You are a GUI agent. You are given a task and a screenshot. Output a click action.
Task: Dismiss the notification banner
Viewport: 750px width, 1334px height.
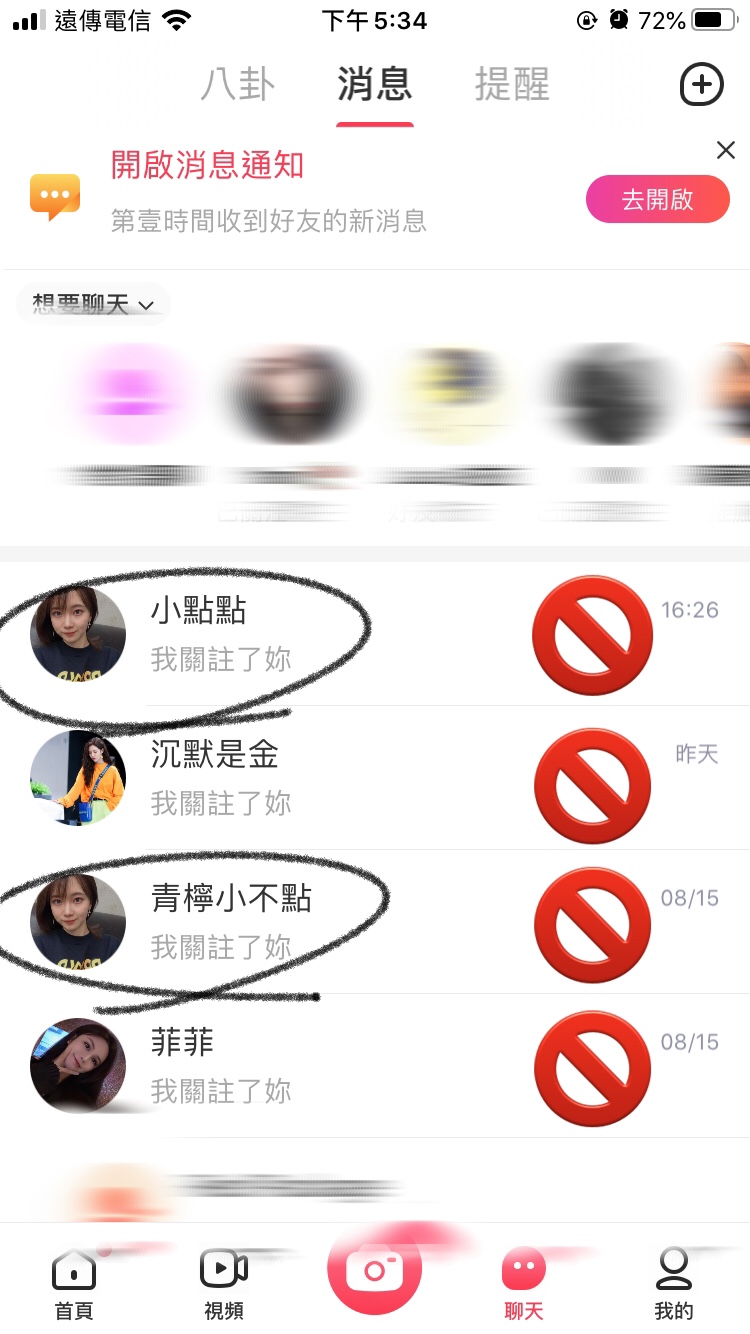[726, 150]
